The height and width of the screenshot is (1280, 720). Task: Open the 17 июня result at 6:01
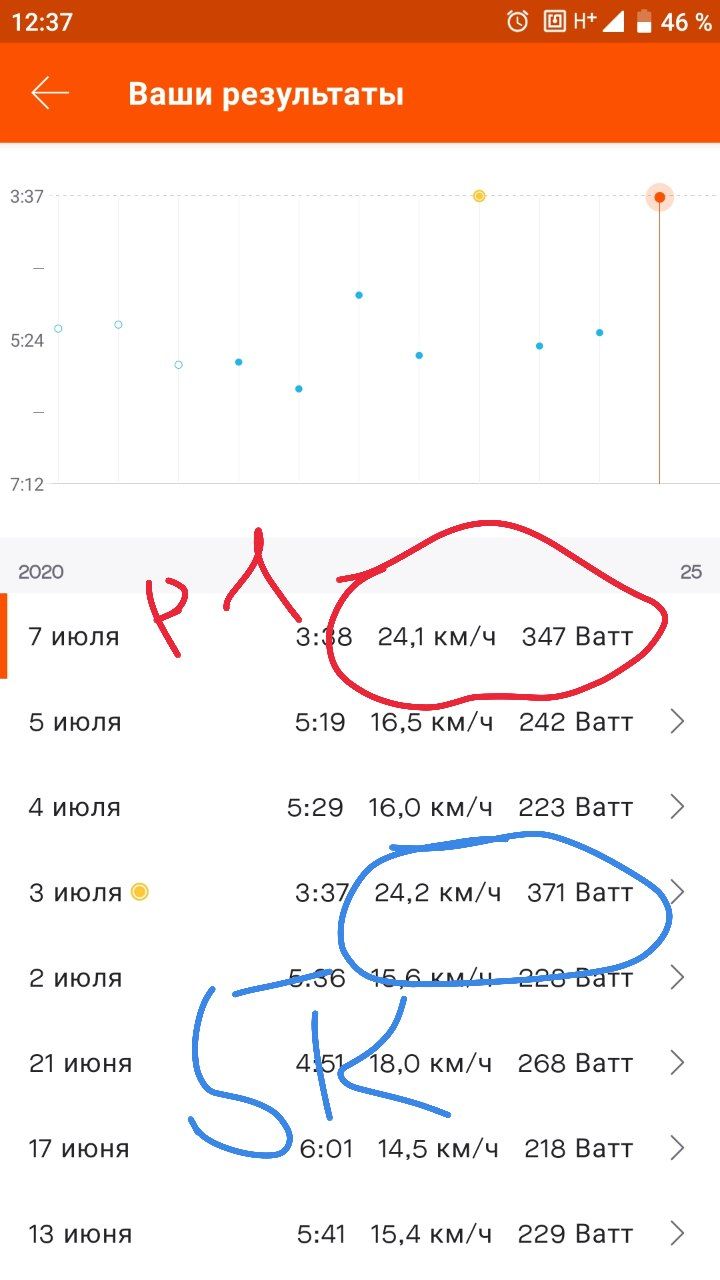360,1148
